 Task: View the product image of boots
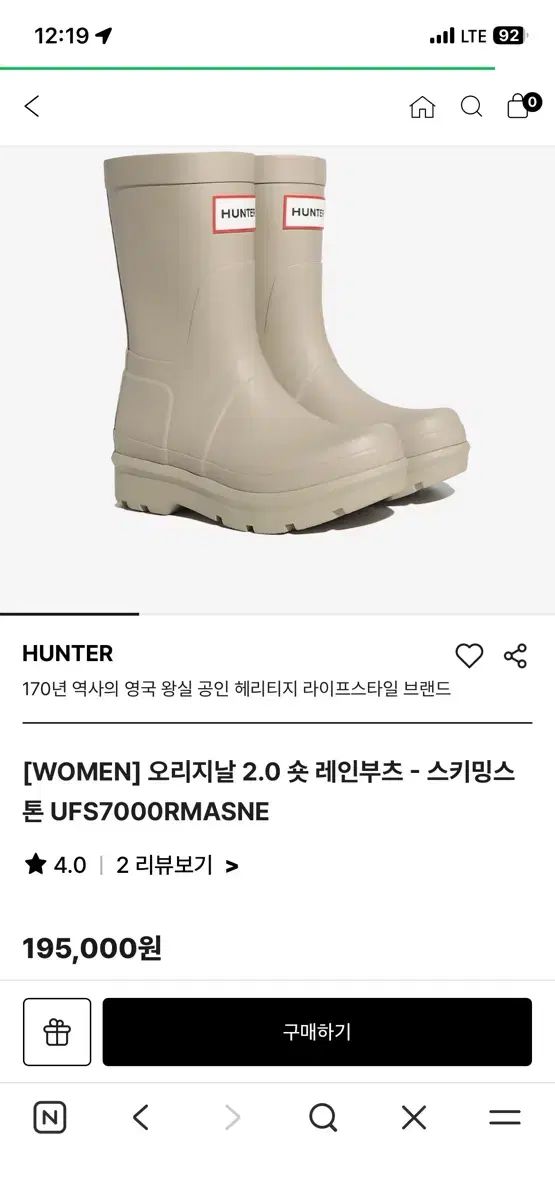277,379
